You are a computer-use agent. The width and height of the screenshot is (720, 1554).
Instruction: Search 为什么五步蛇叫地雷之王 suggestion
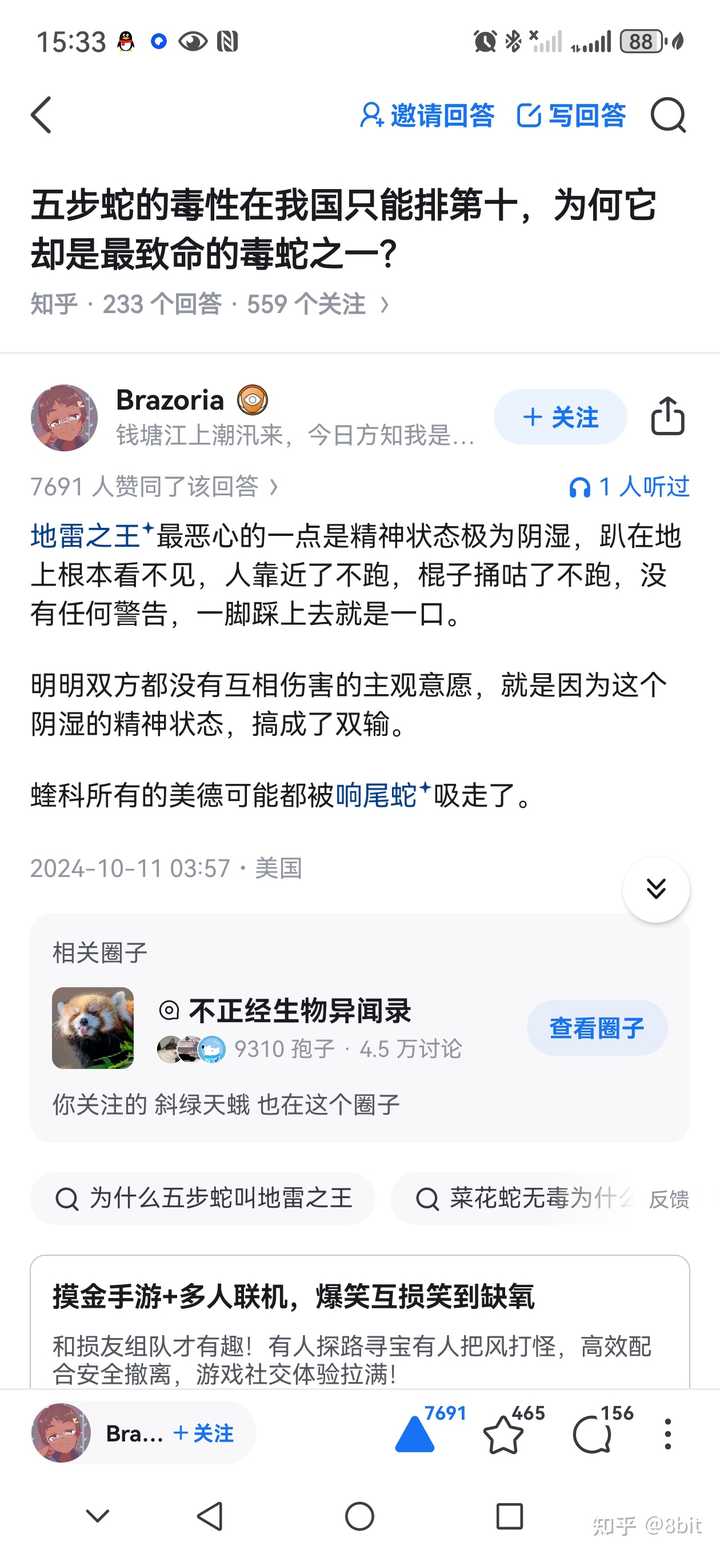click(x=203, y=1198)
